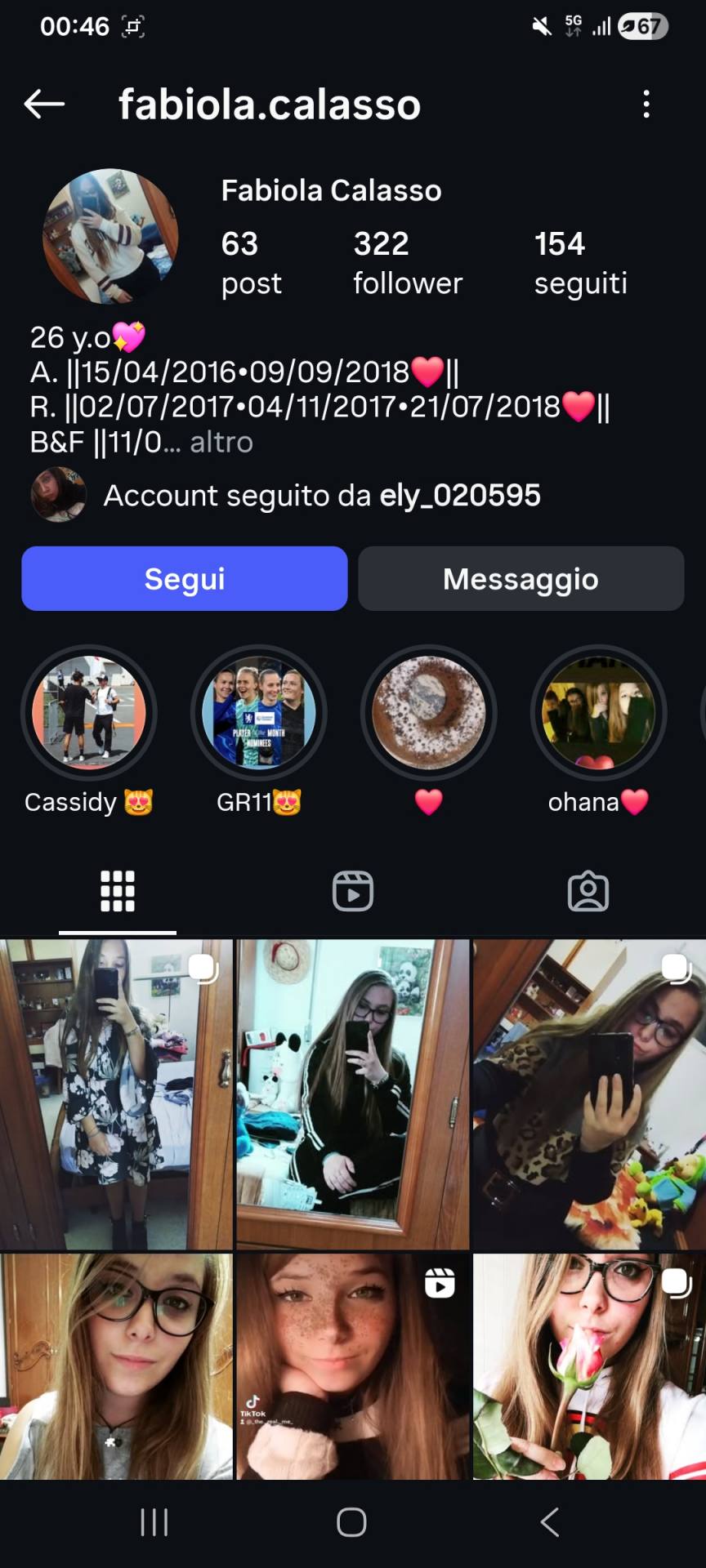Screen dimensions: 706x1568
Task: View the 154 seguiti list
Action: (580, 262)
